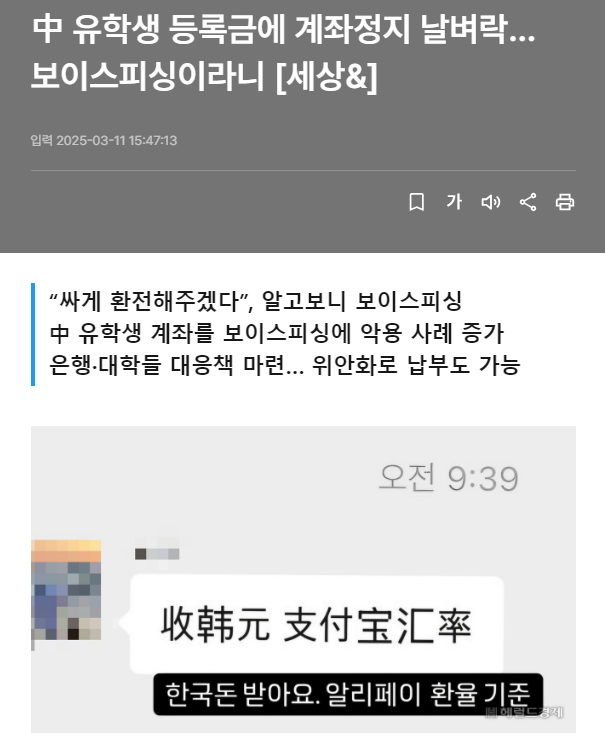Open the chat screenshot image
This screenshot has height=733, width=605.
pyautogui.click(x=303, y=578)
